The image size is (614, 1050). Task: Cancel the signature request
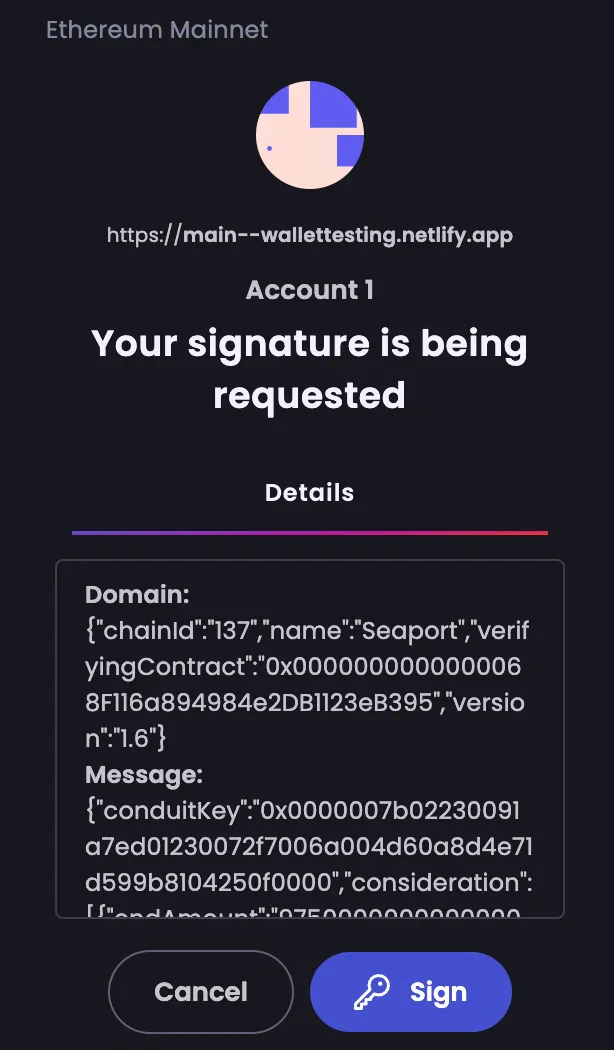click(x=201, y=992)
